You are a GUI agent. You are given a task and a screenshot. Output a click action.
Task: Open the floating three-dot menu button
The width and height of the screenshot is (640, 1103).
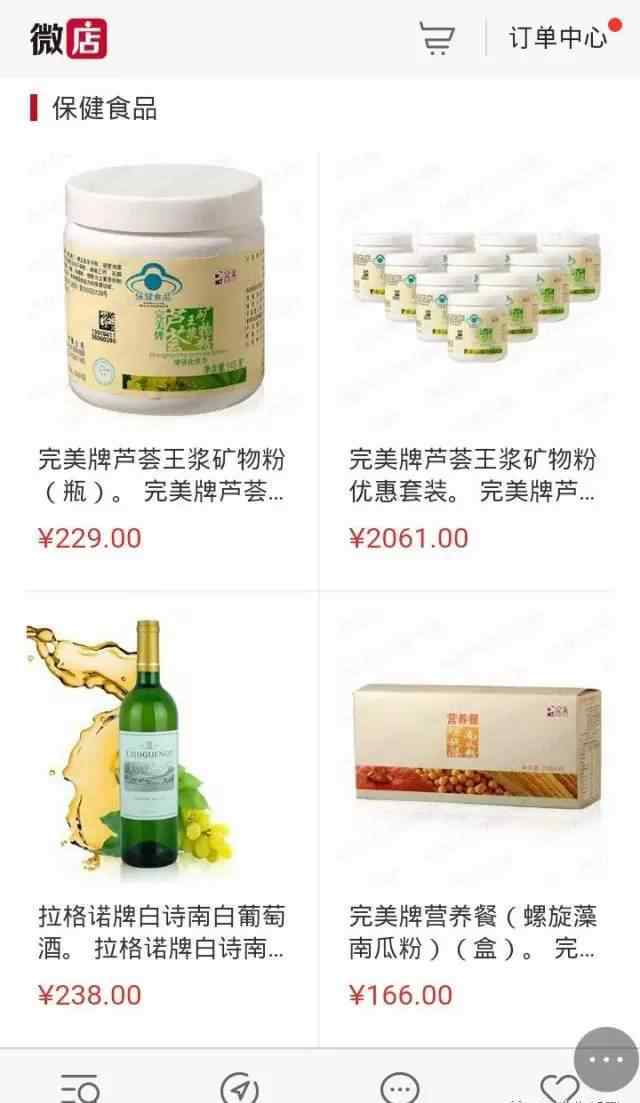click(606, 1059)
